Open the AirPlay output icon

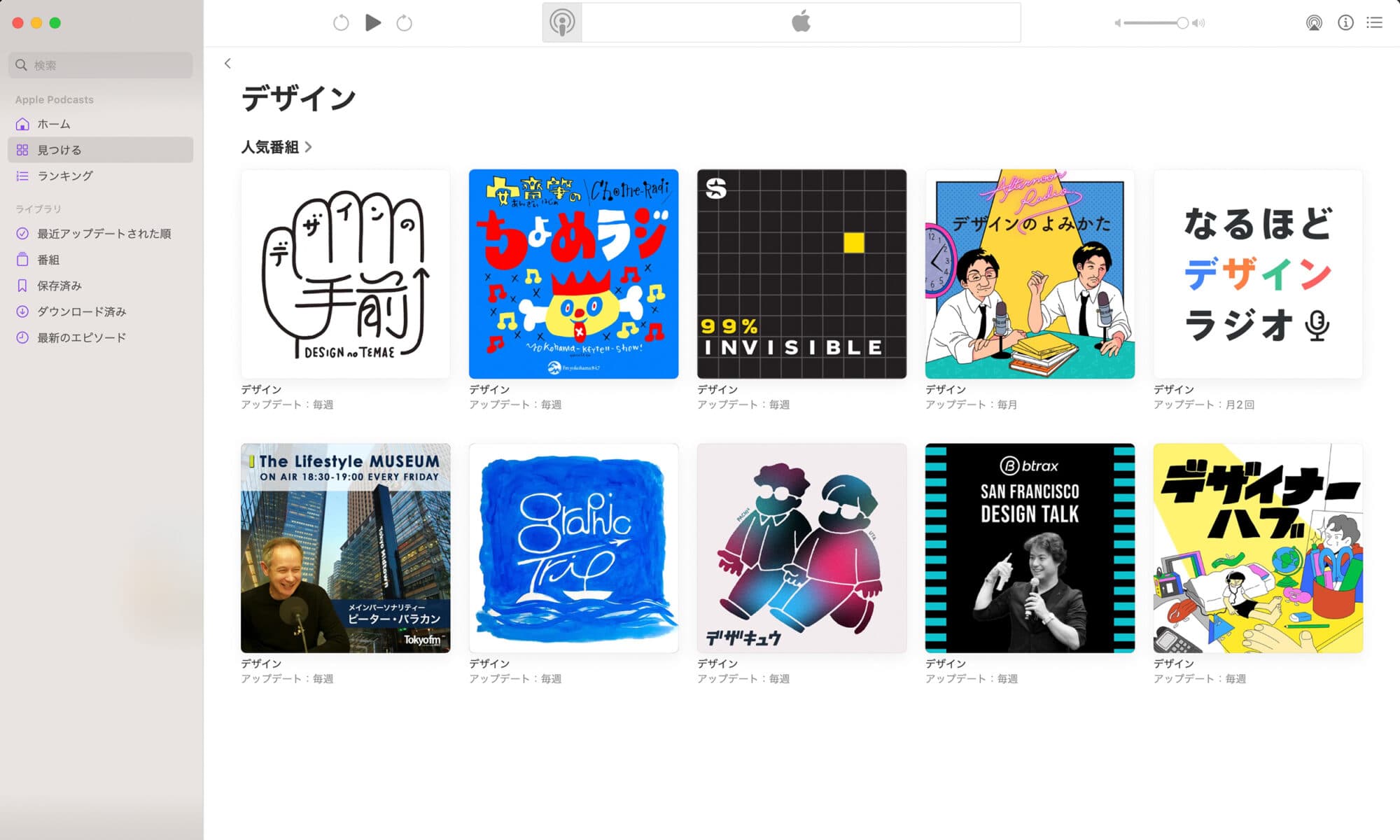click(x=1314, y=23)
